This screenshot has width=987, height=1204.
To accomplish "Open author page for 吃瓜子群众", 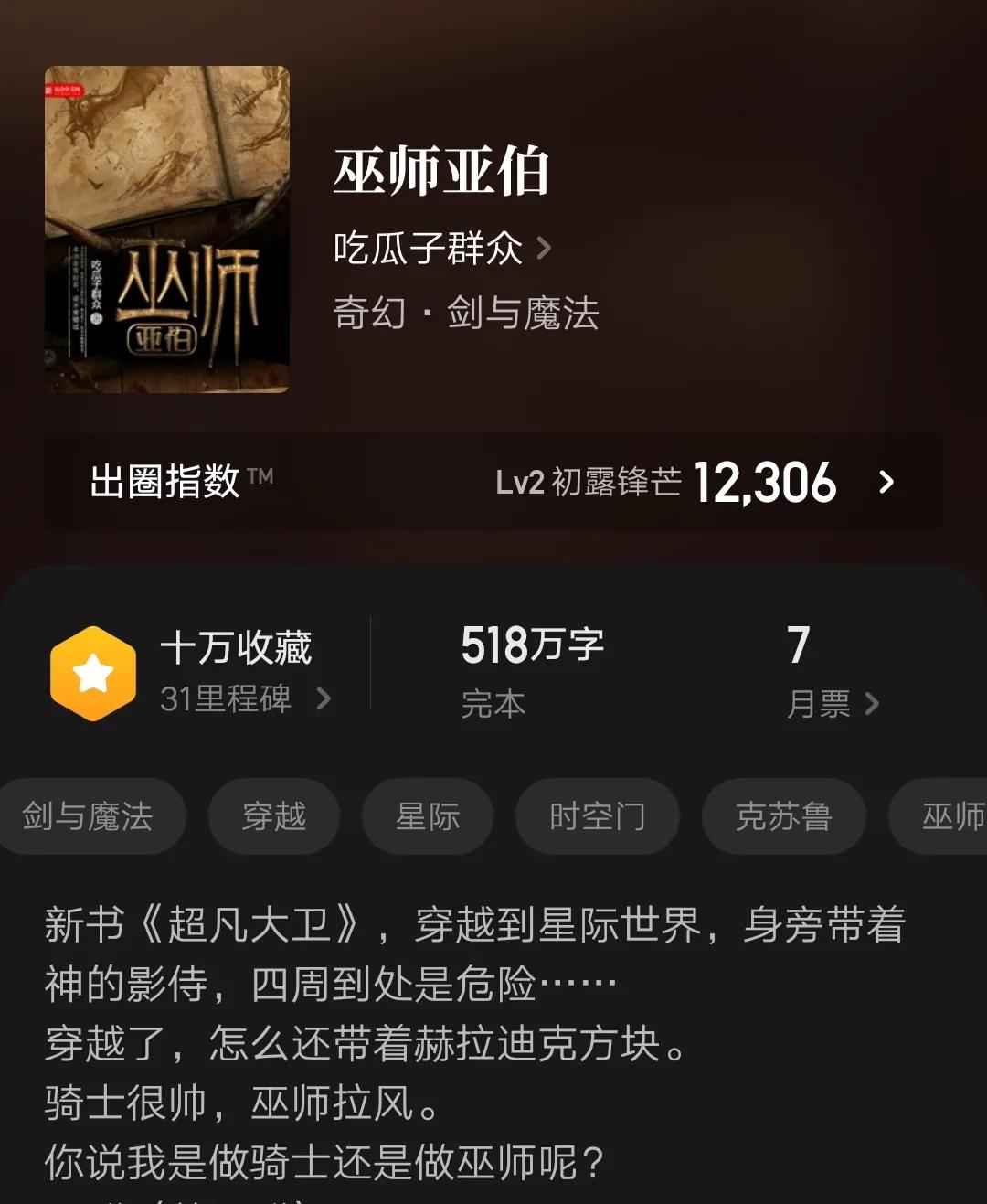I will pos(428,249).
